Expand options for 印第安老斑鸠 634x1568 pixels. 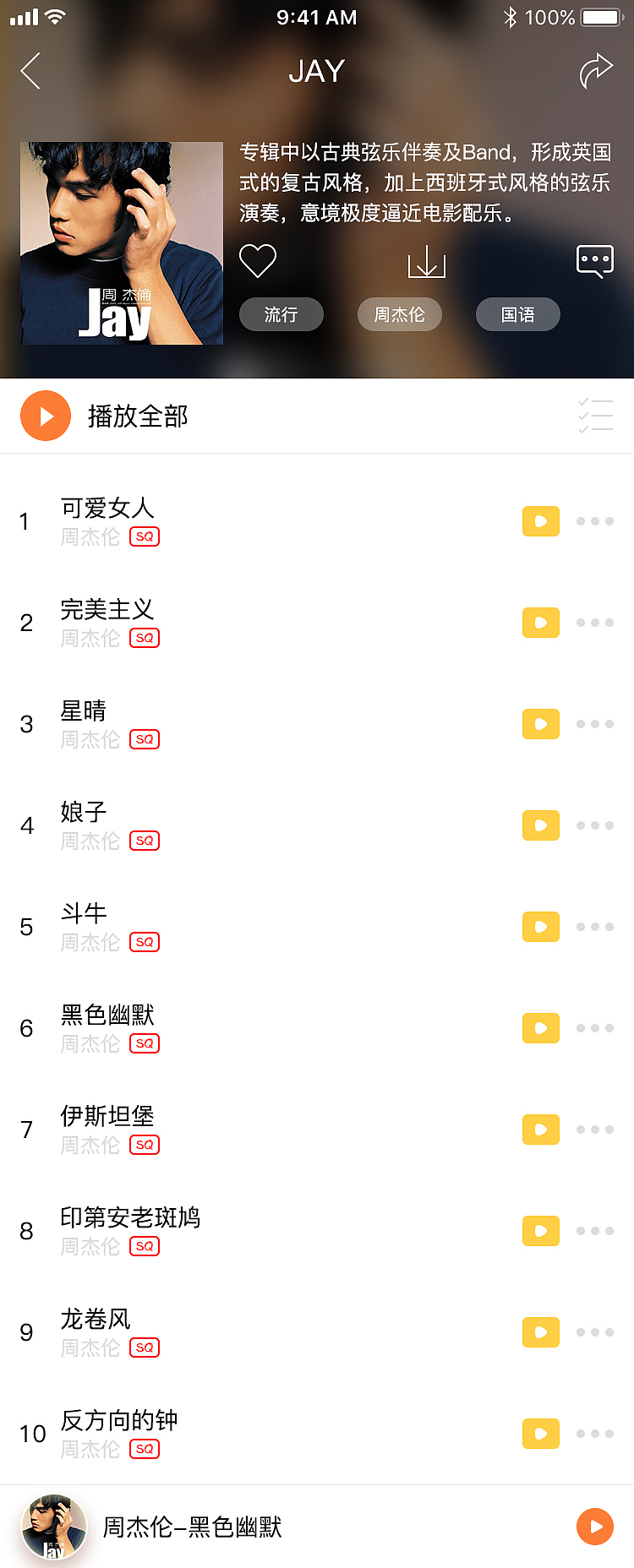[x=595, y=1231]
